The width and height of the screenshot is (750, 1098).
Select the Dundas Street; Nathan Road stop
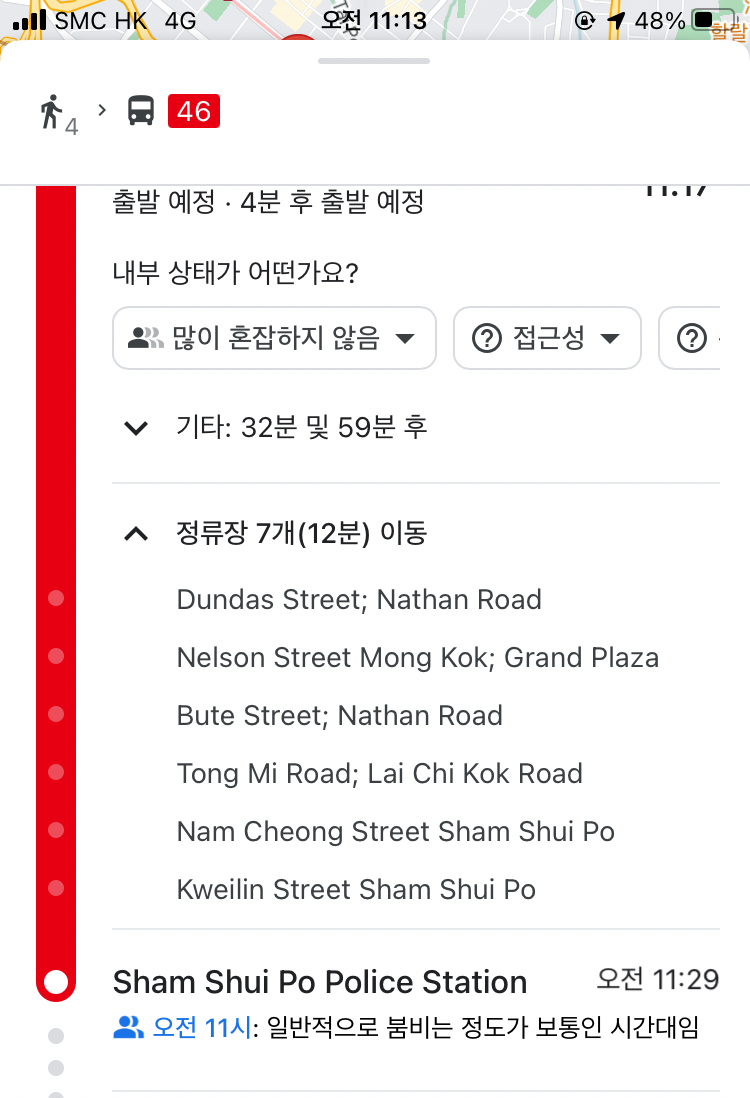coord(359,600)
